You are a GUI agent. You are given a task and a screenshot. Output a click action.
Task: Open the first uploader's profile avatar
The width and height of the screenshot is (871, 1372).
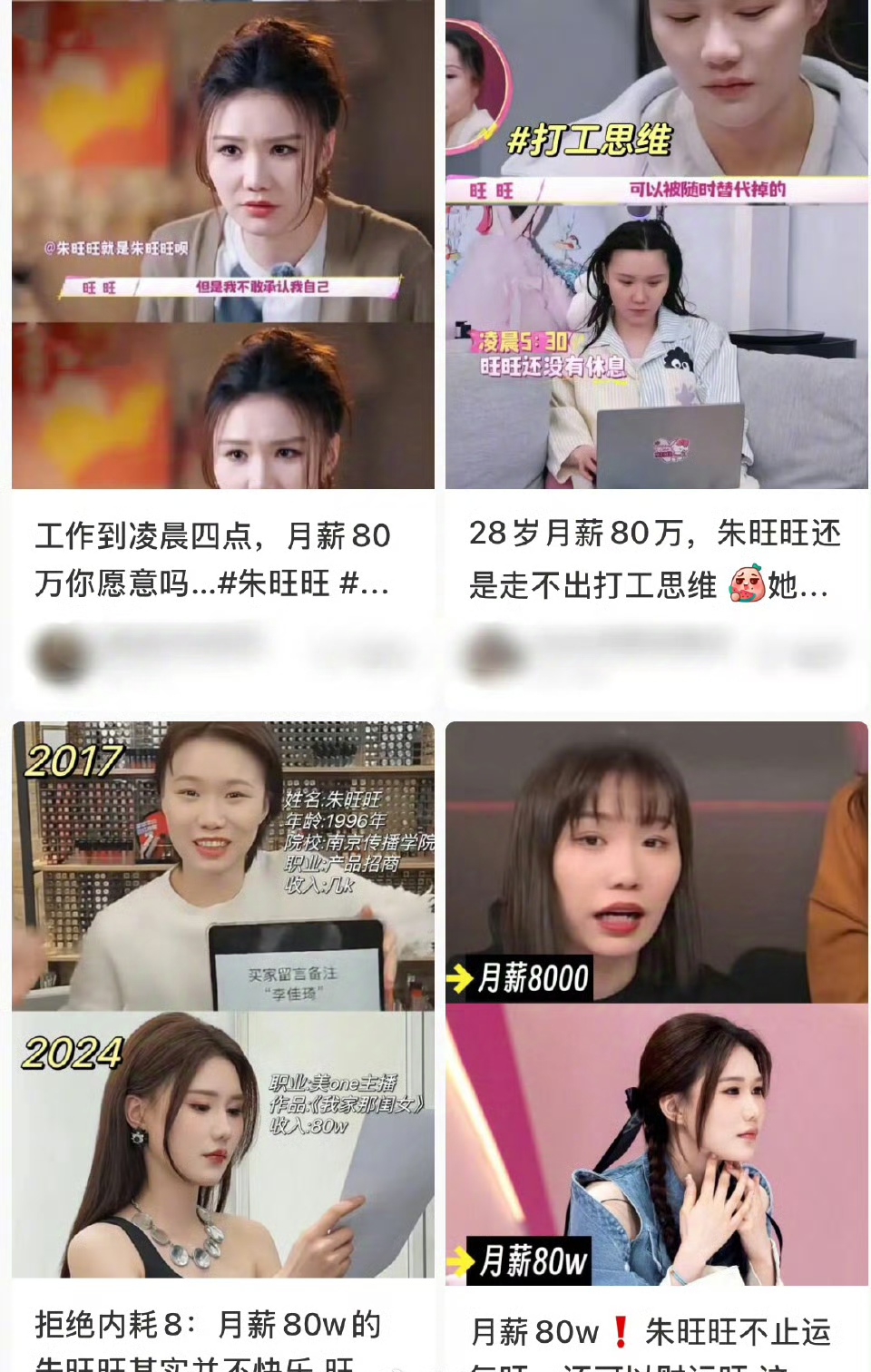[64, 655]
